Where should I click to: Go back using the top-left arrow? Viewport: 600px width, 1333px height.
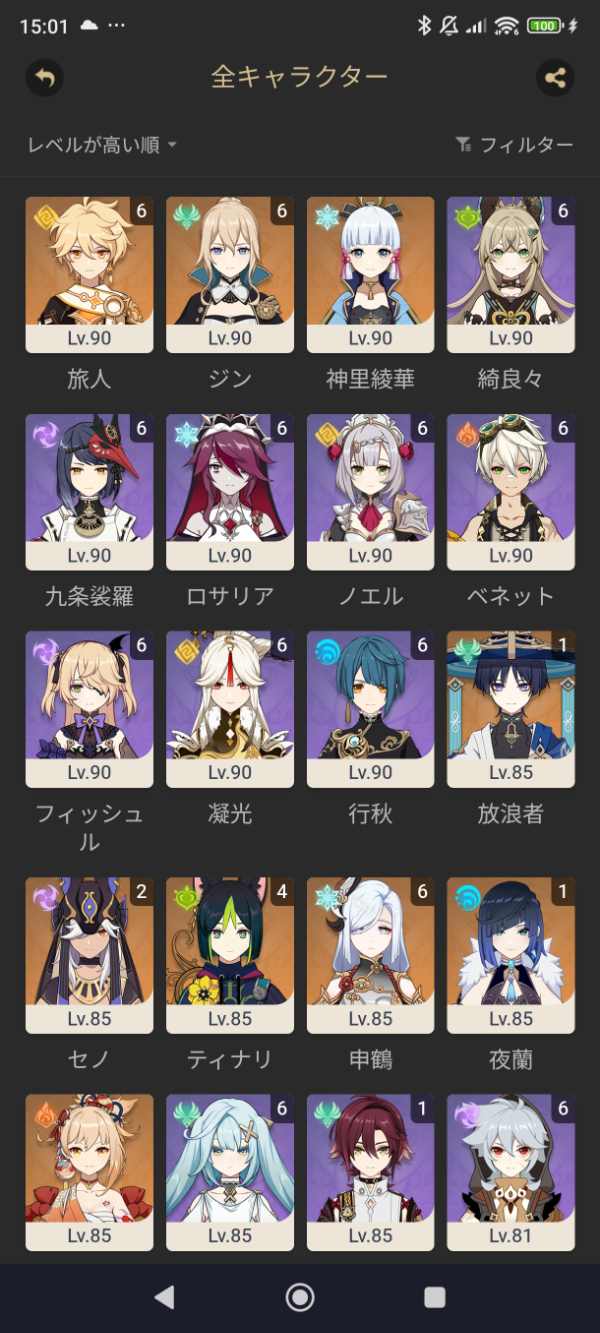pyautogui.click(x=44, y=77)
